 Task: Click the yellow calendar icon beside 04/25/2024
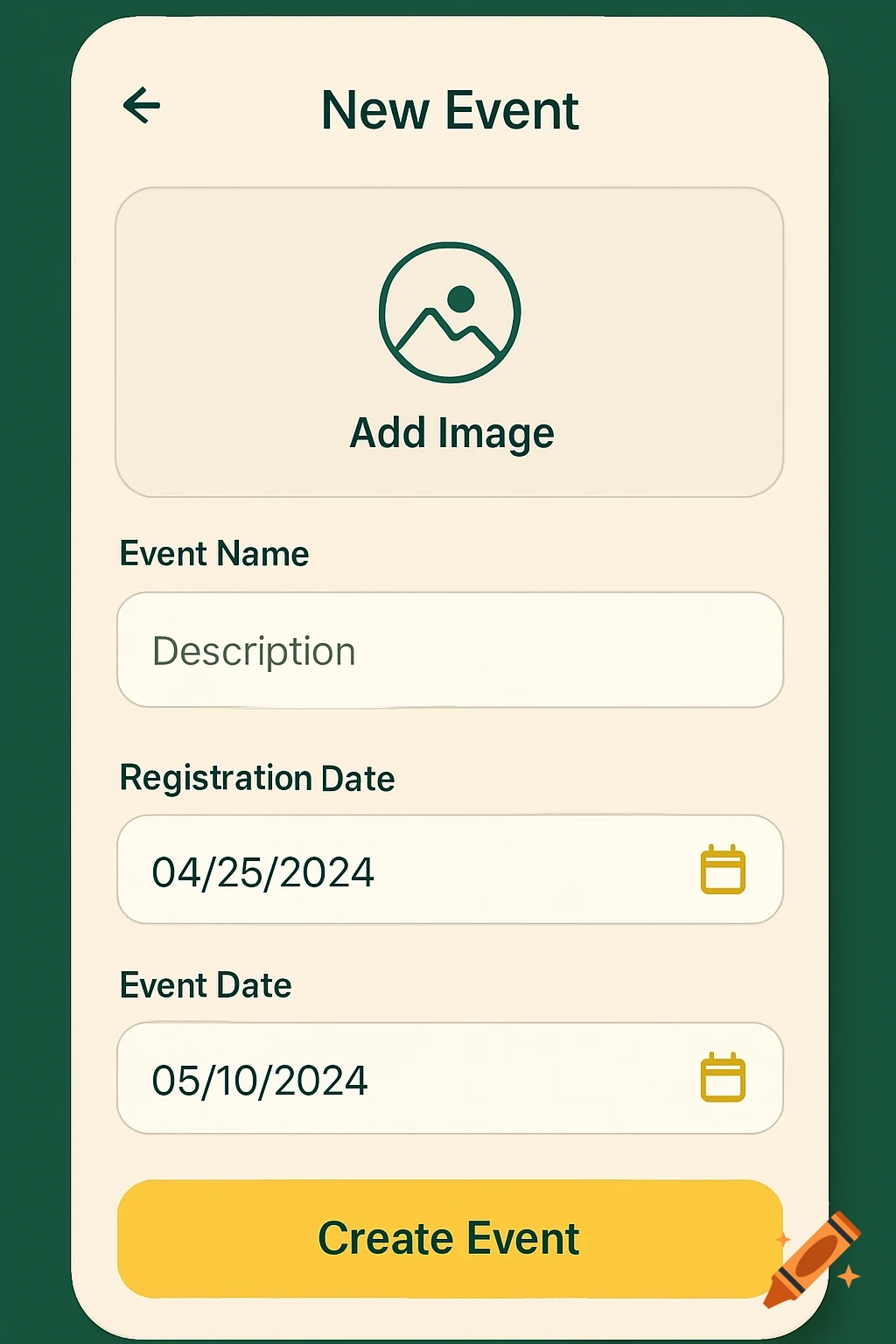click(723, 869)
